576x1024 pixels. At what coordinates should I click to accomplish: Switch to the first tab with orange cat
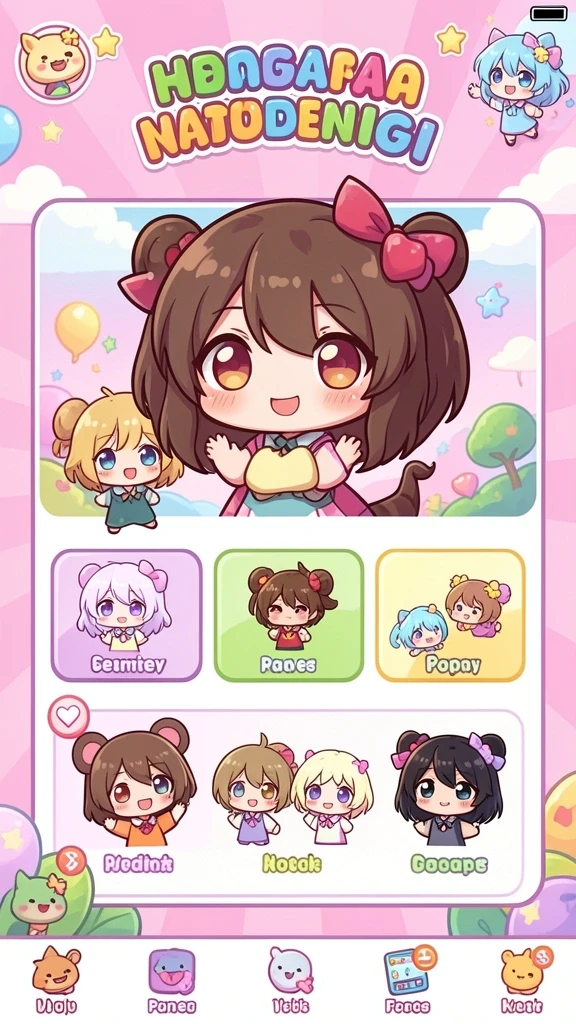point(57,982)
